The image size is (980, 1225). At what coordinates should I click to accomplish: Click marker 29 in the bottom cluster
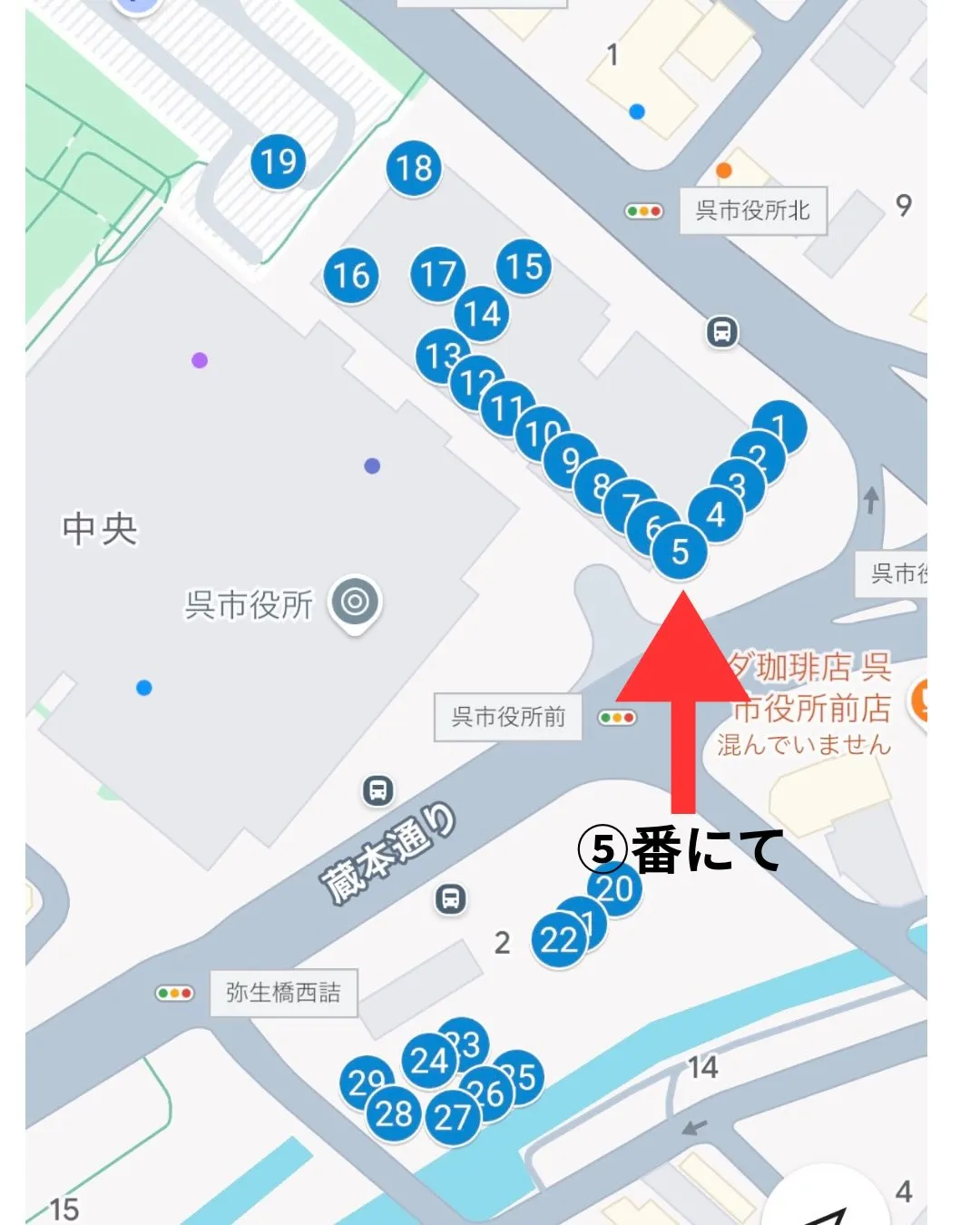tap(367, 1082)
